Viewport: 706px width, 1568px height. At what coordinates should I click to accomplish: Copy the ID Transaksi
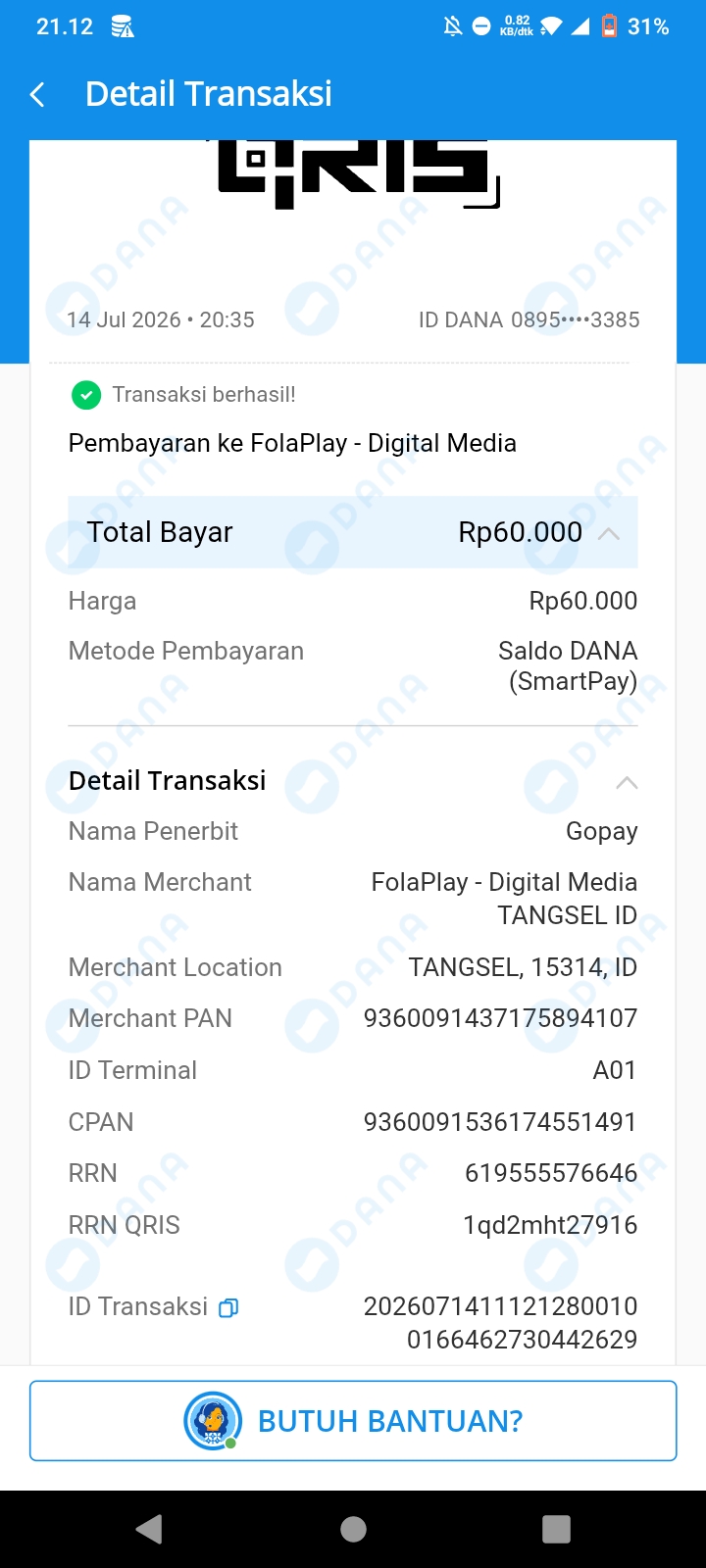[228, 1307]
